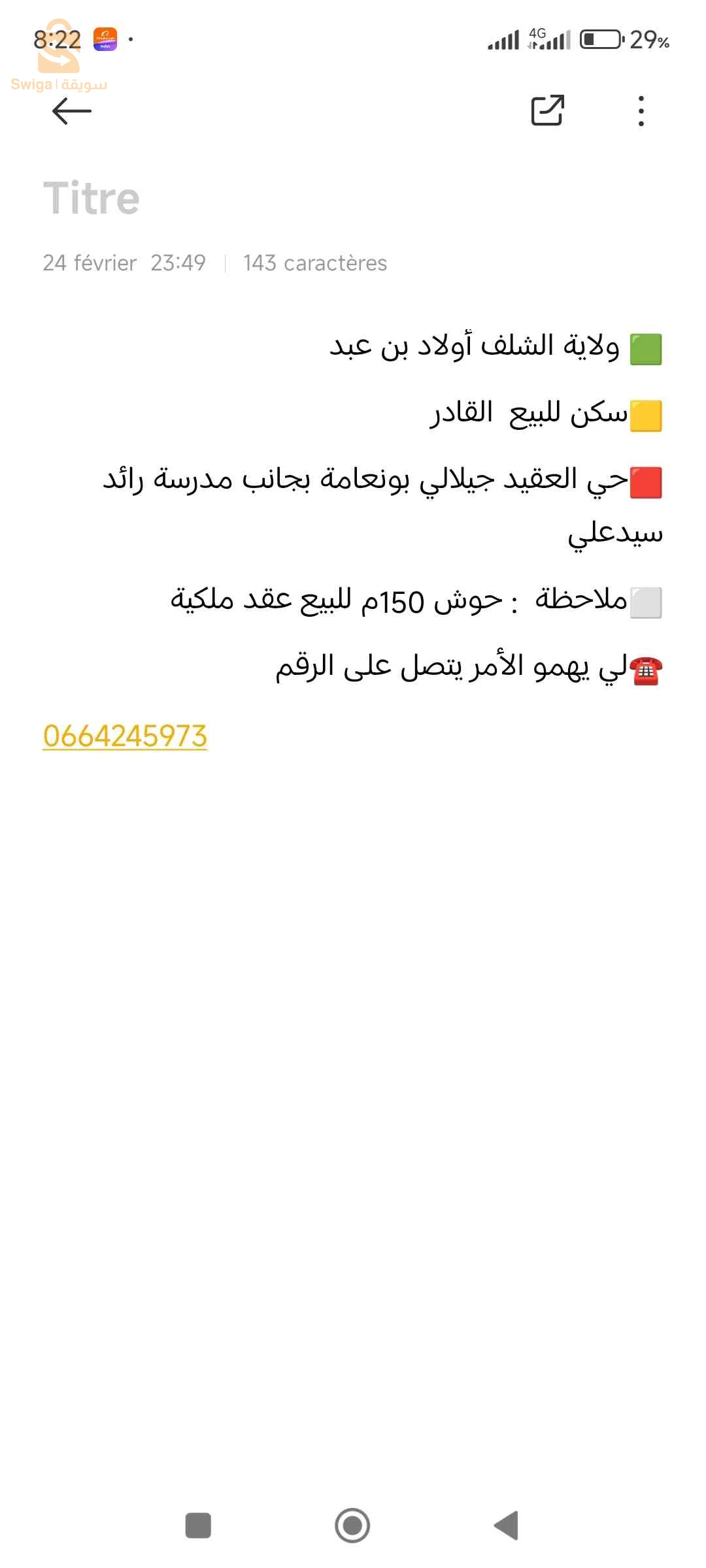Tap the Titre field to add a title
706x1568 pixels.
click(x=92, y=199)
